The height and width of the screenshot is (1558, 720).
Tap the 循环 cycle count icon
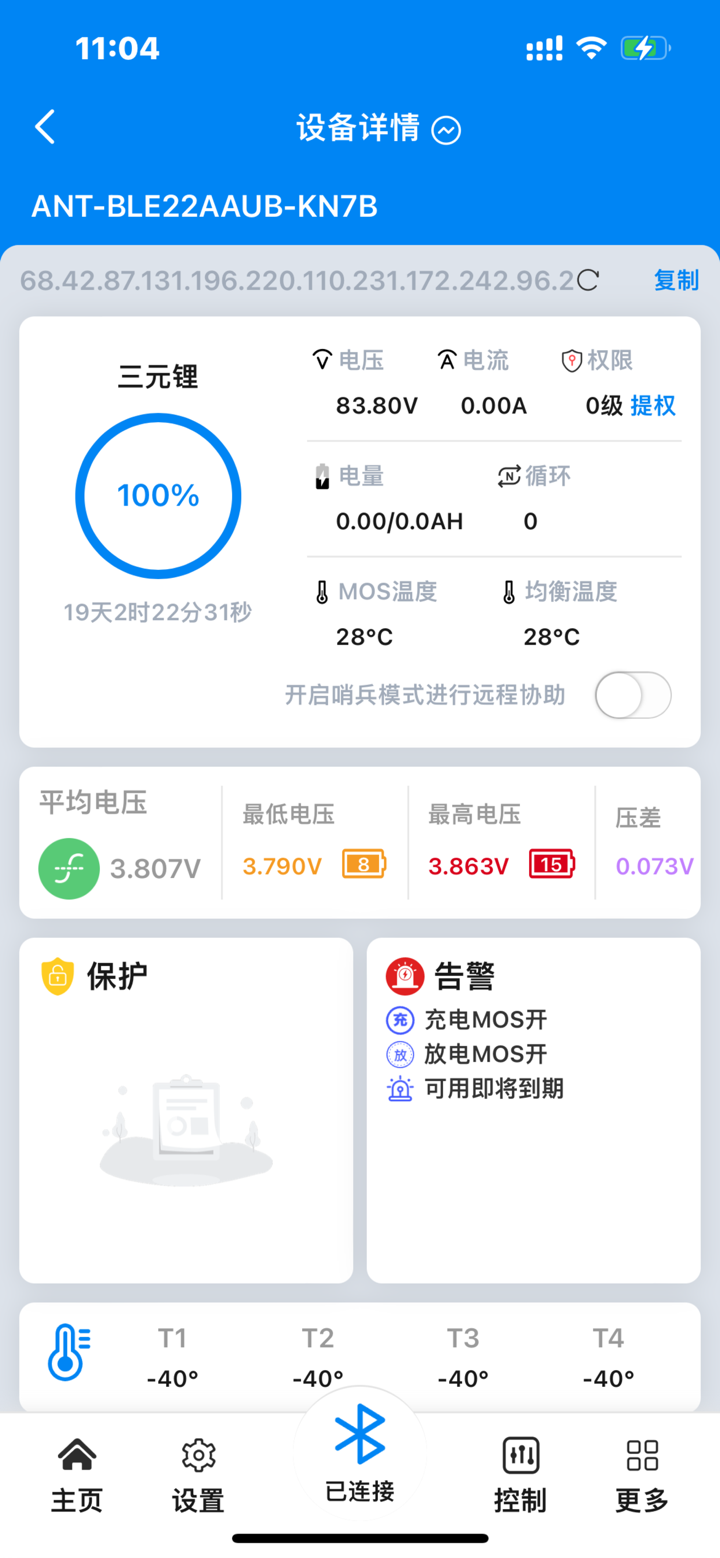coord(510,477)
